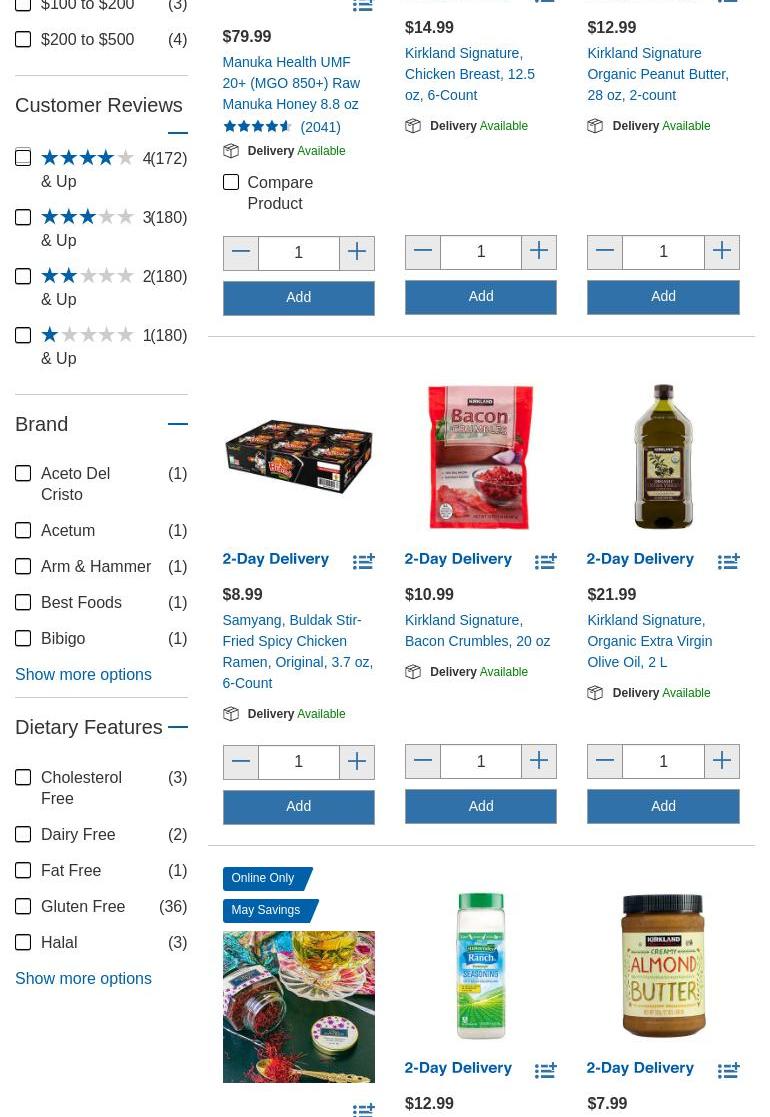Add Kirkland Bacon Crumbles to cart

(480, 806)
